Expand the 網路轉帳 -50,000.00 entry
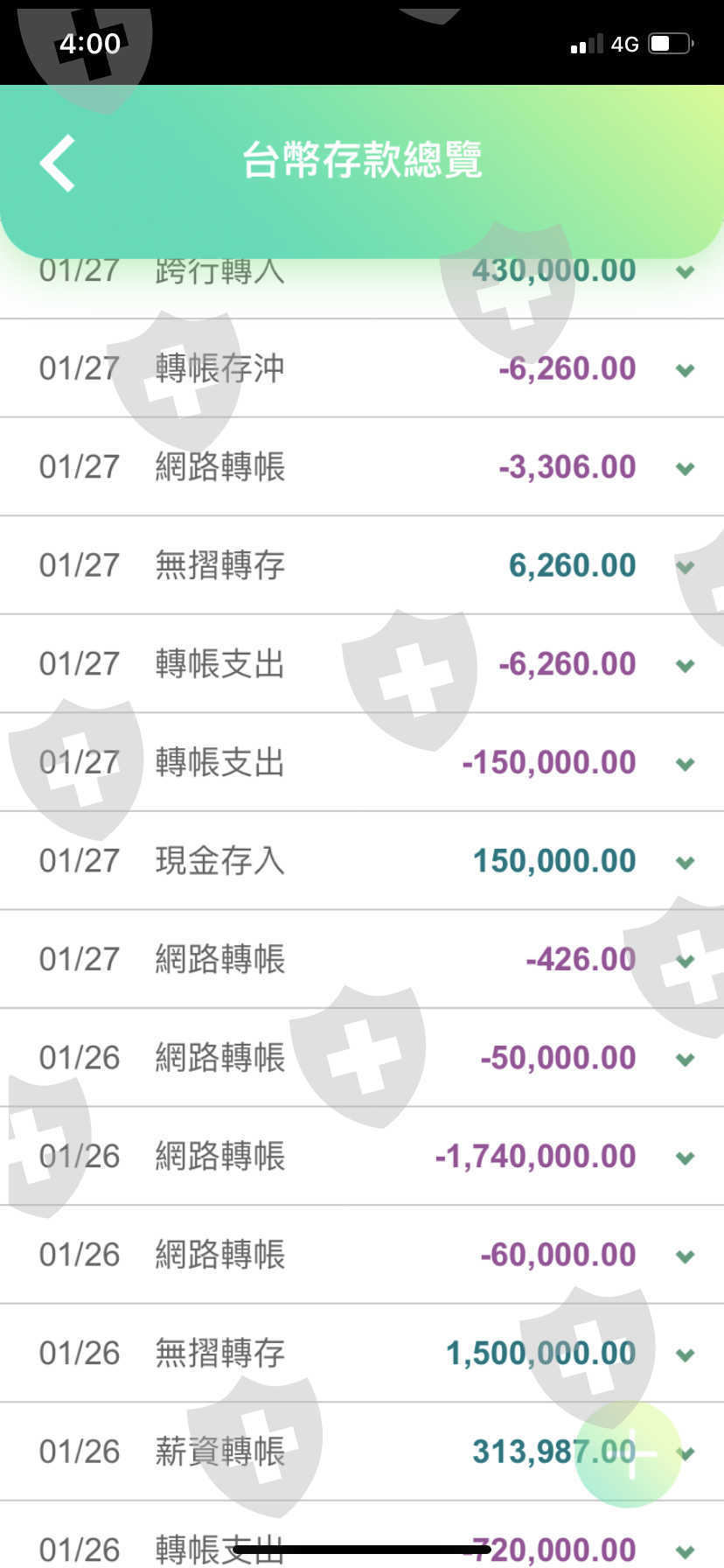Screen dimensions: 724x1568 [x=686, y=1060]
